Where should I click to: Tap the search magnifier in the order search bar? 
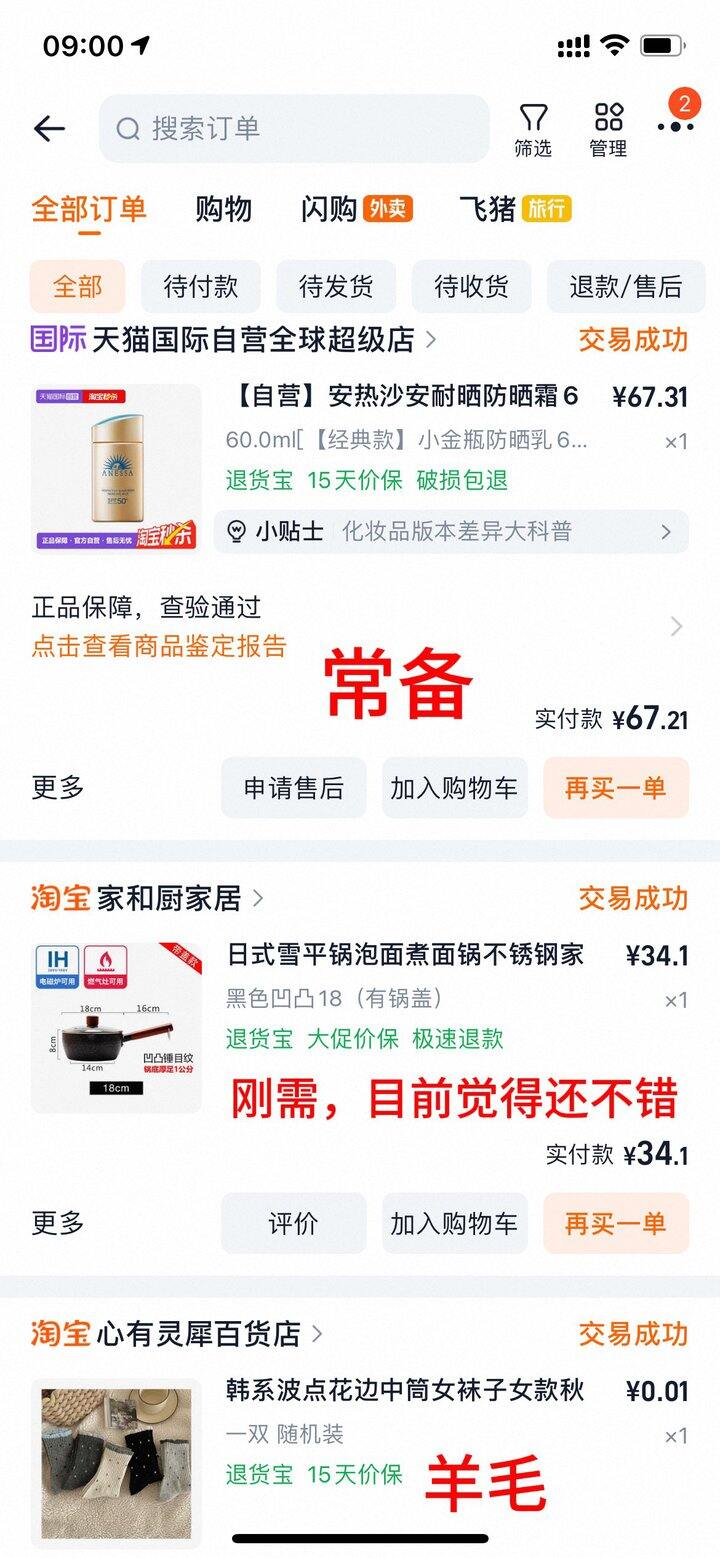click(x=128, y=128)
